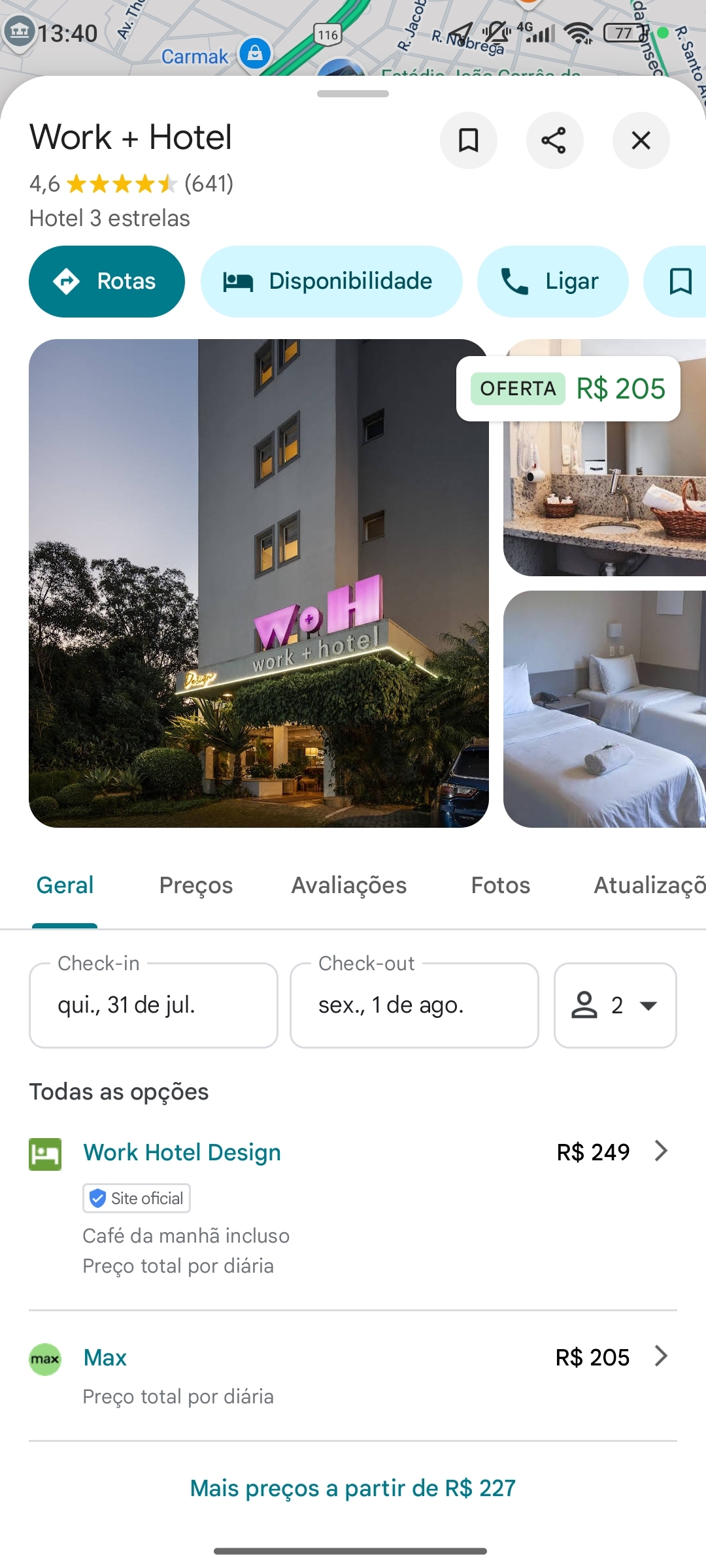Get directions with the Rotas button
The width and height of the screenshot is (706, 1568).
click(107, 282)
